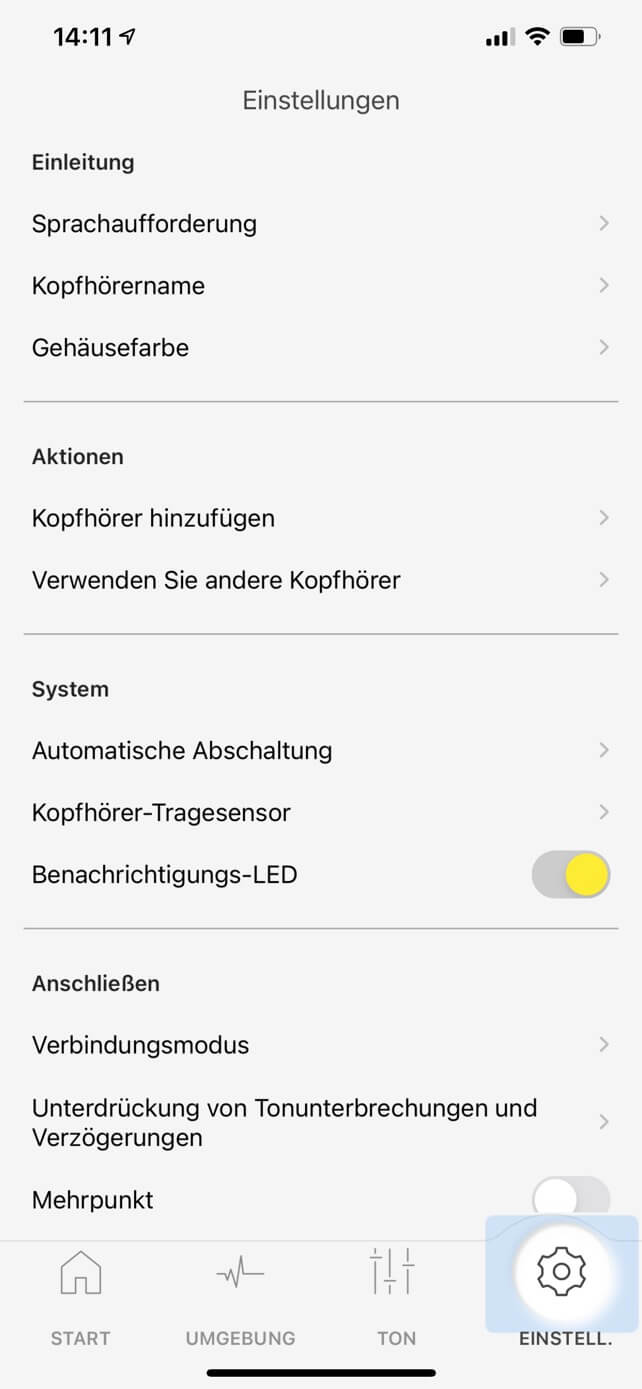Open Unterdrückung von Tonunterbrechungen und Verzögerungen
Image resolution: width=642 pixels, height=1389 pixels.
coord(320,1122)
